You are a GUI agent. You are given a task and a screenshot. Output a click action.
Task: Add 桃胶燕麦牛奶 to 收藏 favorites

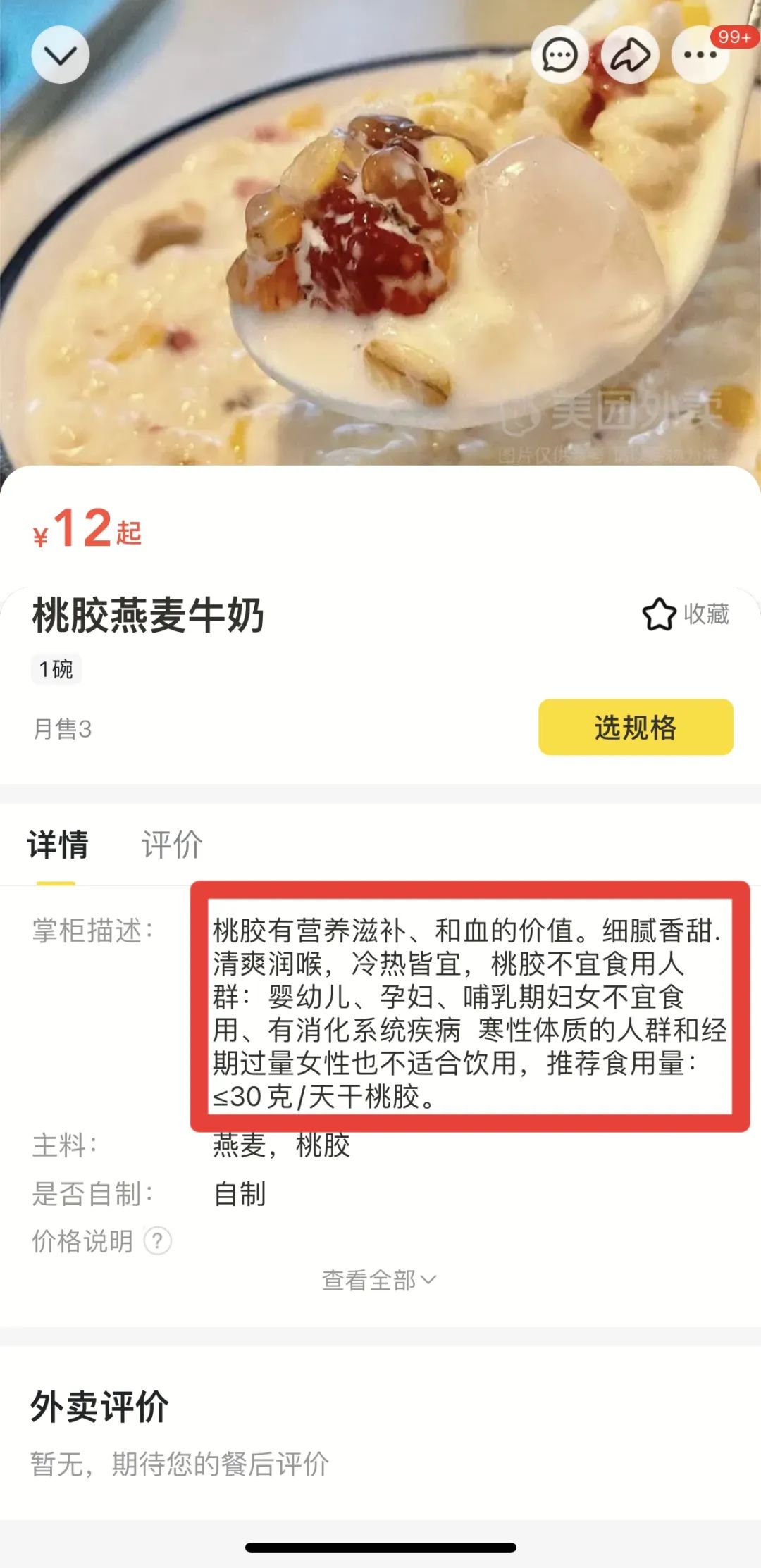[686, 614]
